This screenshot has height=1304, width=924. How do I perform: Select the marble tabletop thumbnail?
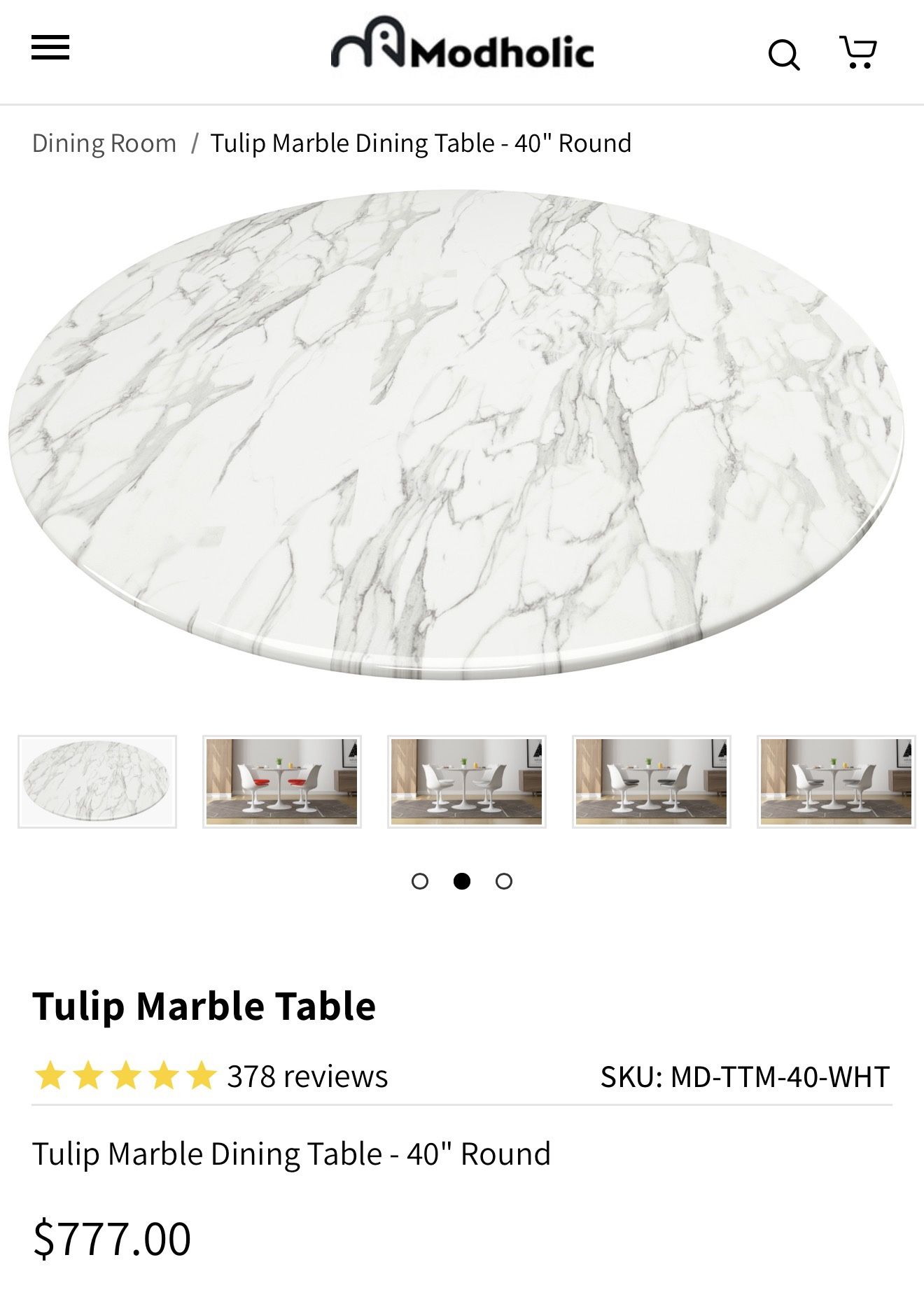pos(97,781)
